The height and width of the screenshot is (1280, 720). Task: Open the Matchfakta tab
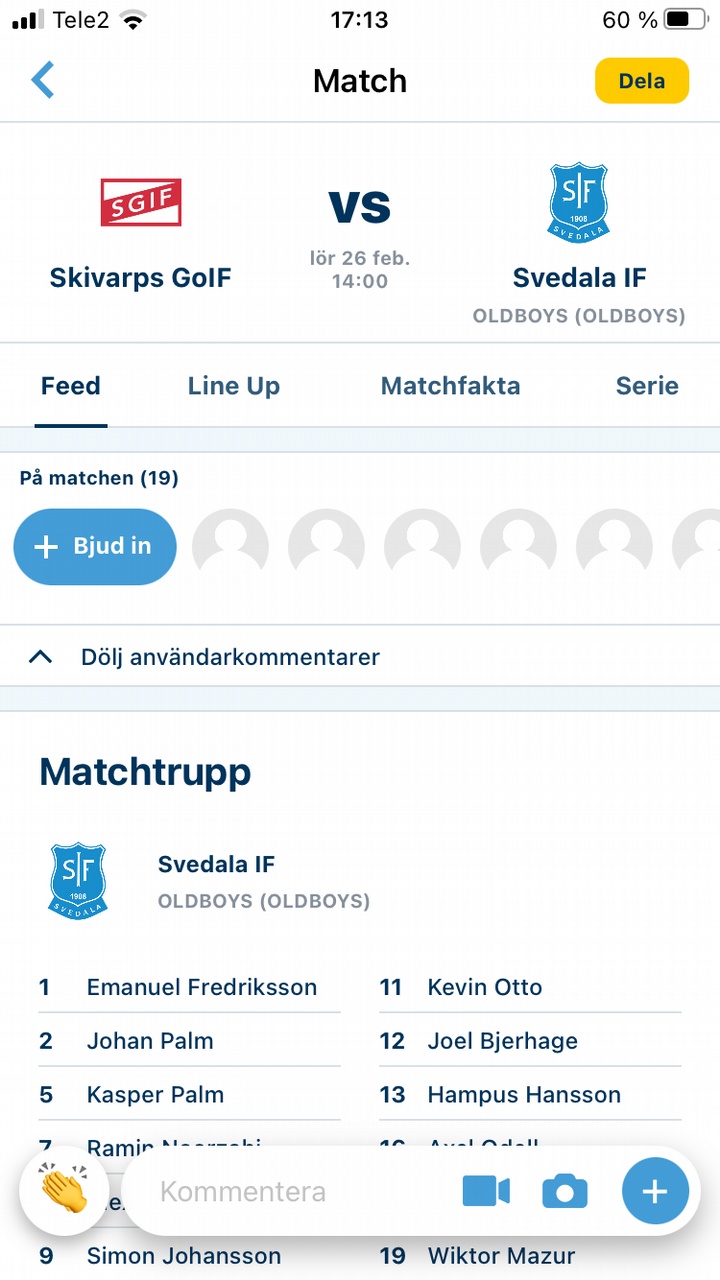click(450, 386)
